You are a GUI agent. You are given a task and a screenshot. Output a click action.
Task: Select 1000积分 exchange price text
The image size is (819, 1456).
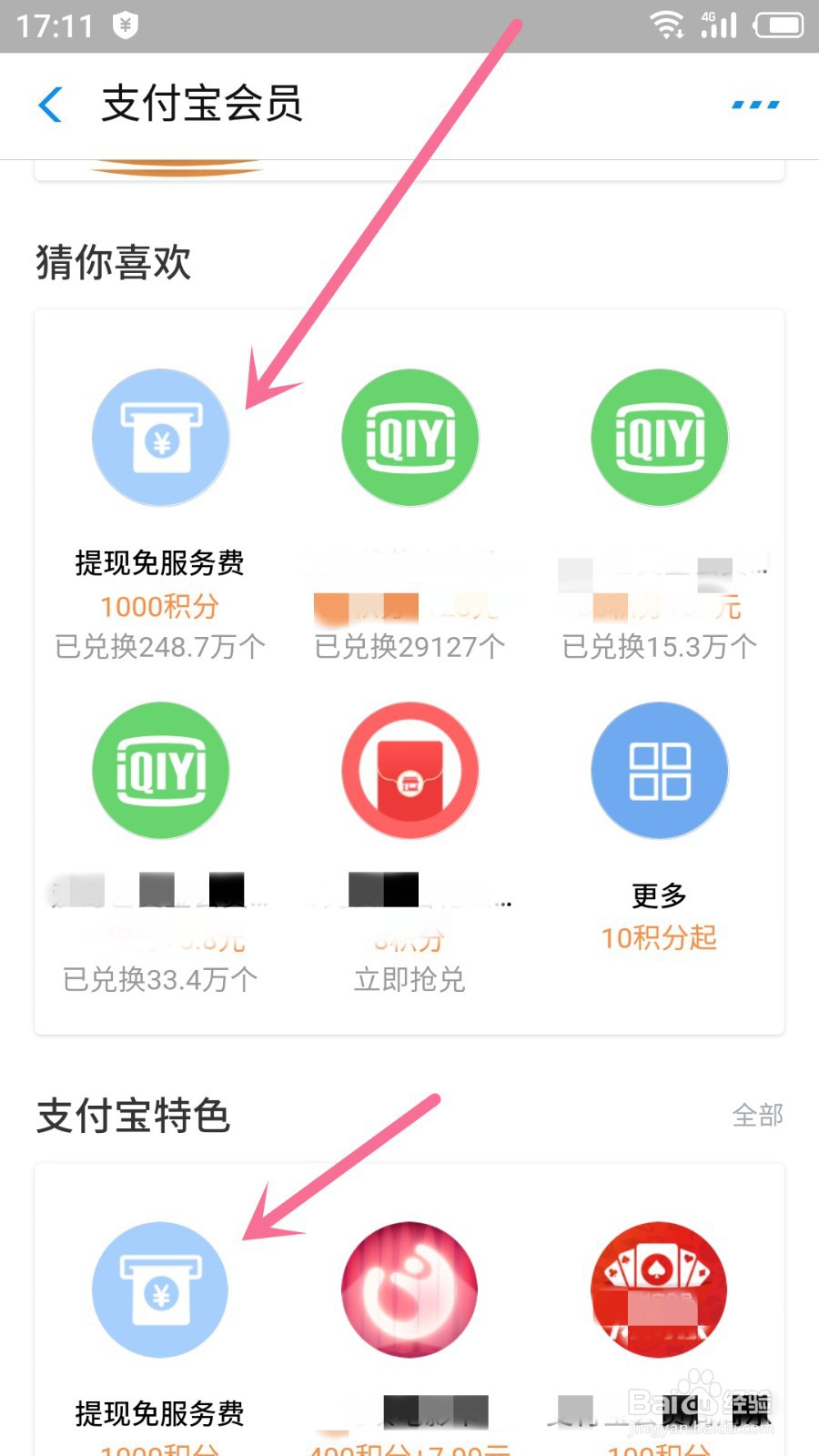(160, 606)
